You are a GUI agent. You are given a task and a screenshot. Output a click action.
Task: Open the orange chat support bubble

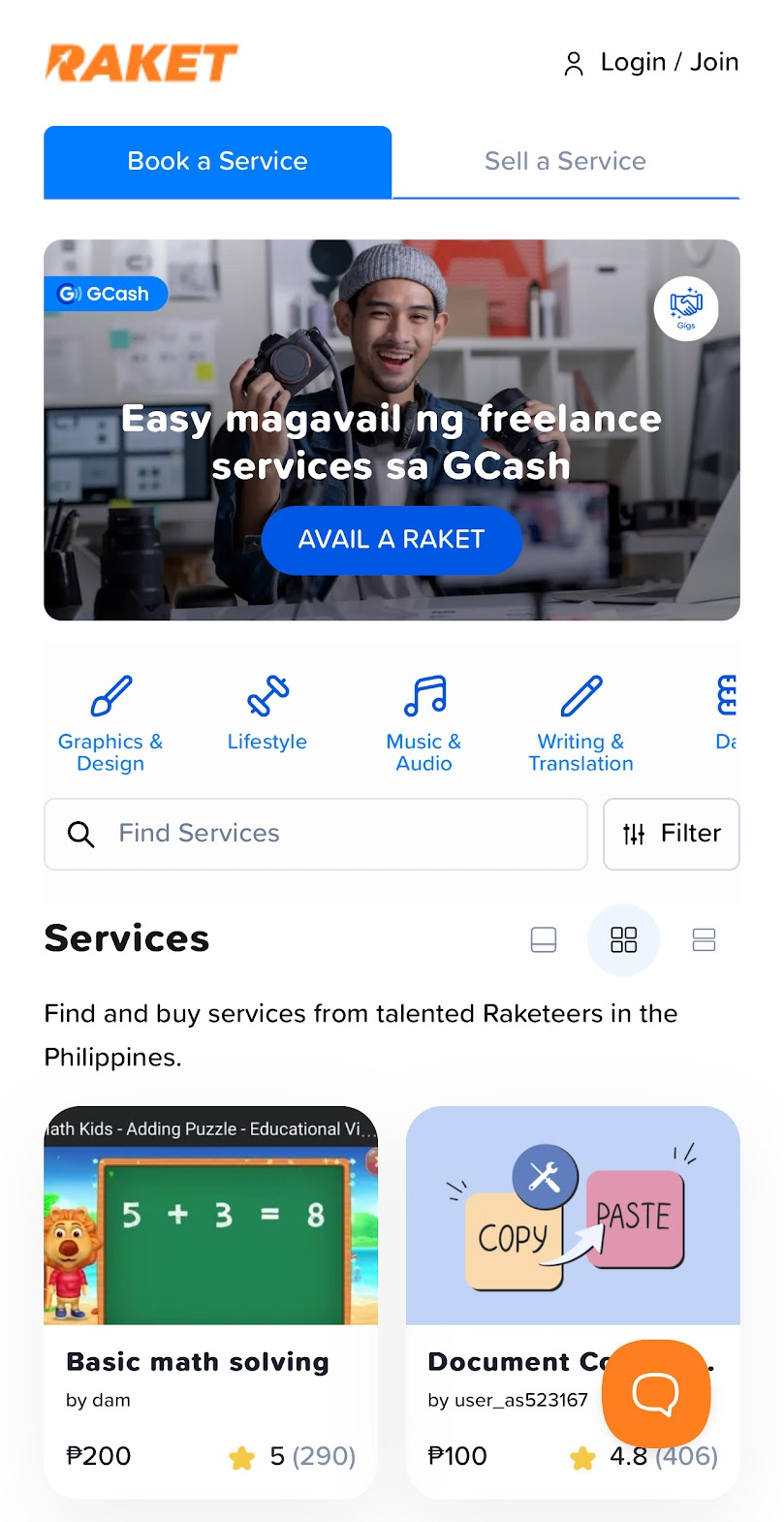click(656, 1394)
